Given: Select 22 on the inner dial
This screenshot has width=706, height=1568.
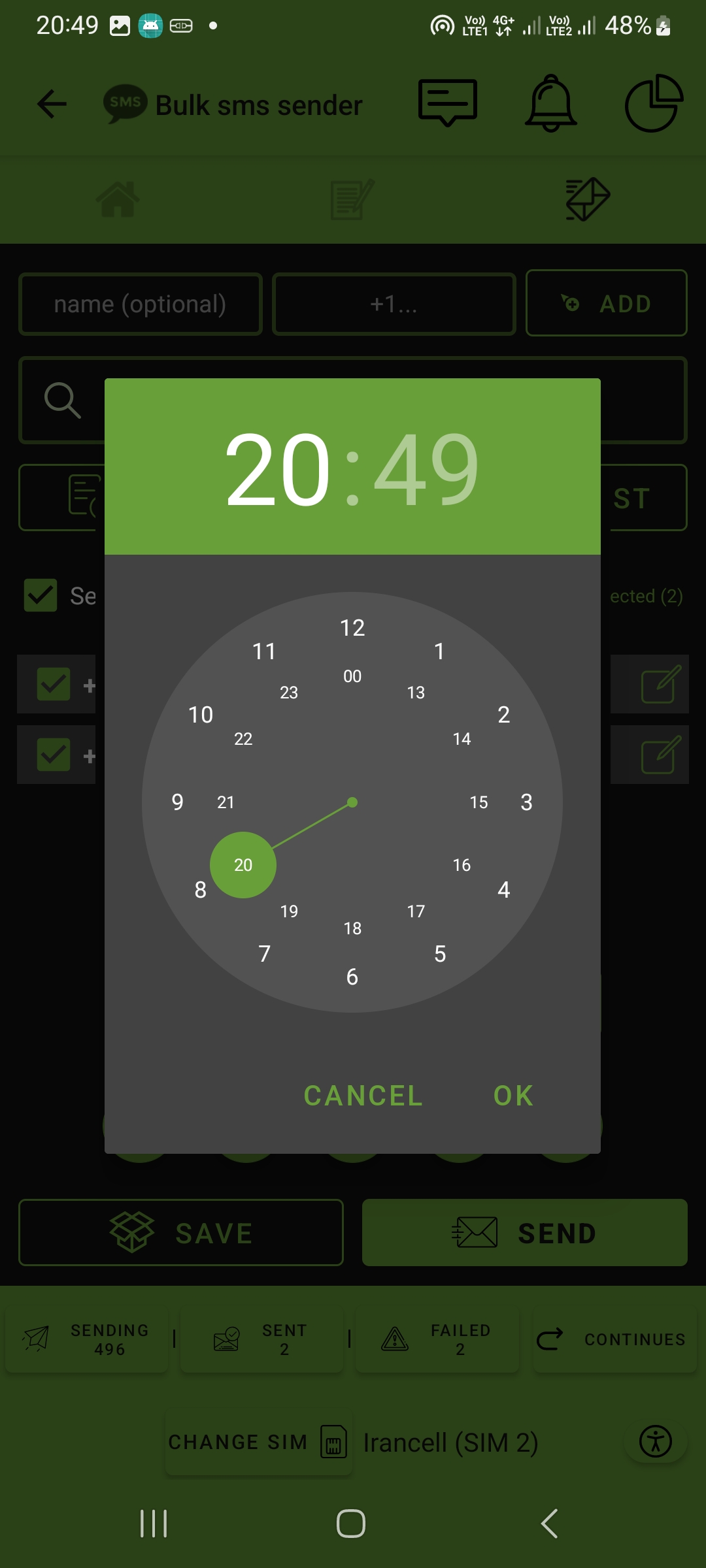Looking at the screenshot, I should point(243,739).
